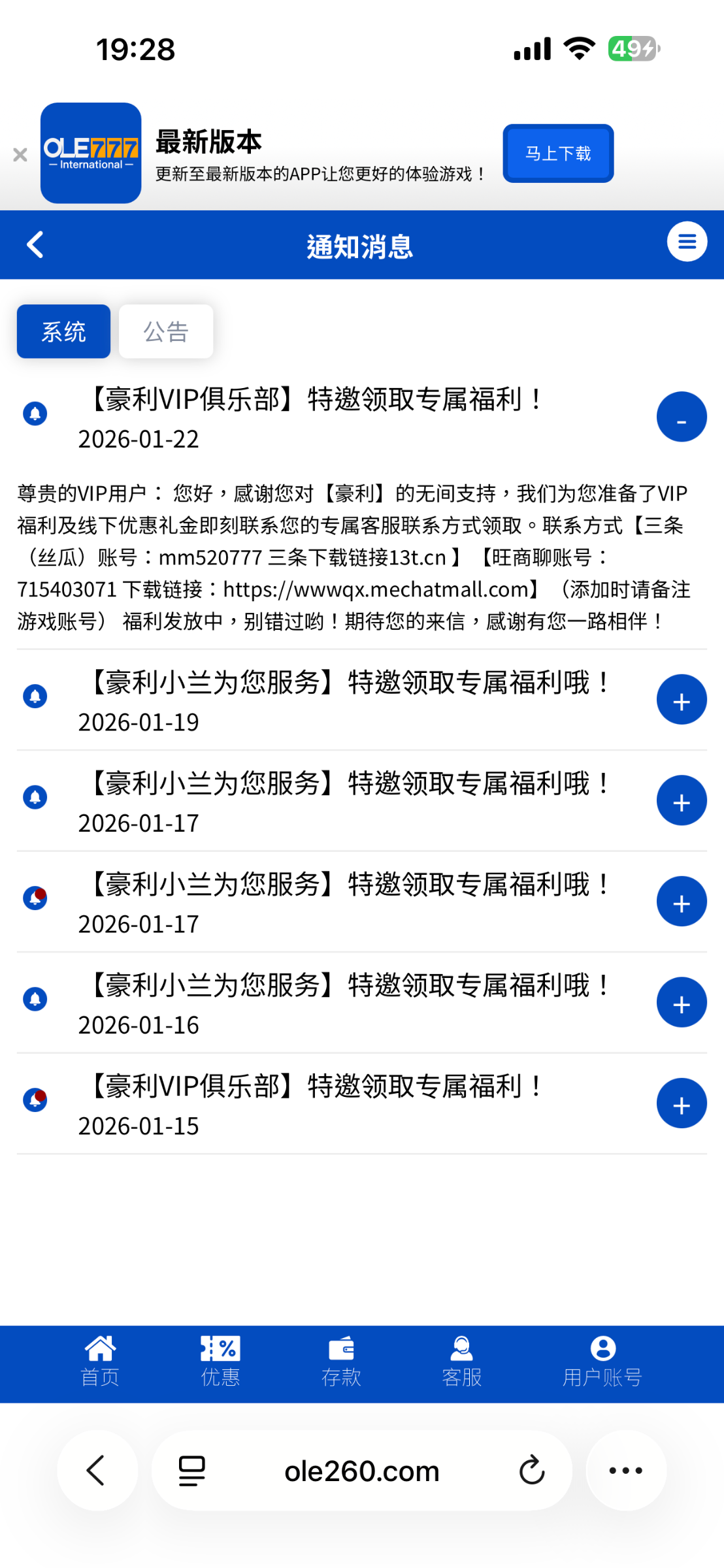Go back from 通知消息 page
The image size is (724, 1568).
pyautogui.click(x=35, y=245)
